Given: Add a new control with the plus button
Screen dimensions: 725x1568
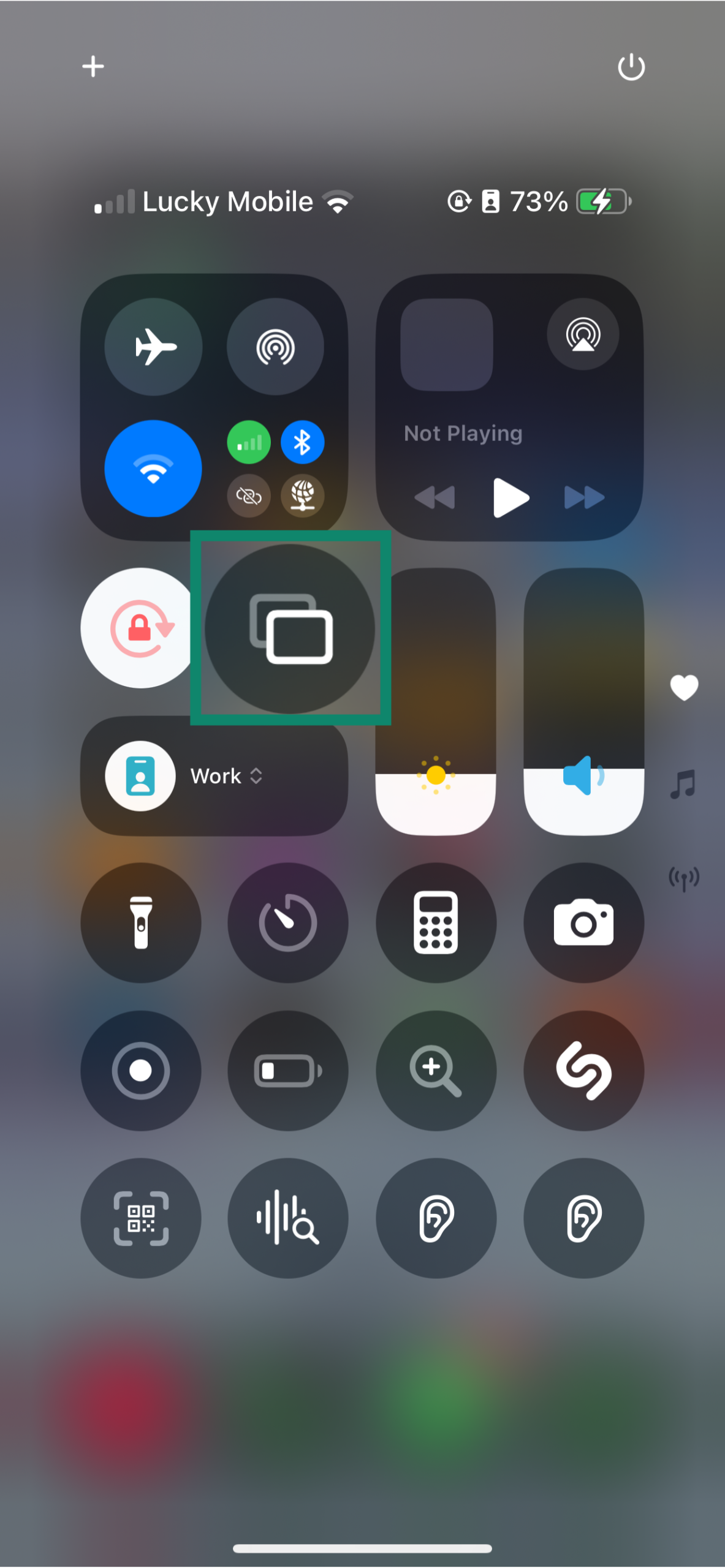Looking at the screenshot, I should [93, 66].
